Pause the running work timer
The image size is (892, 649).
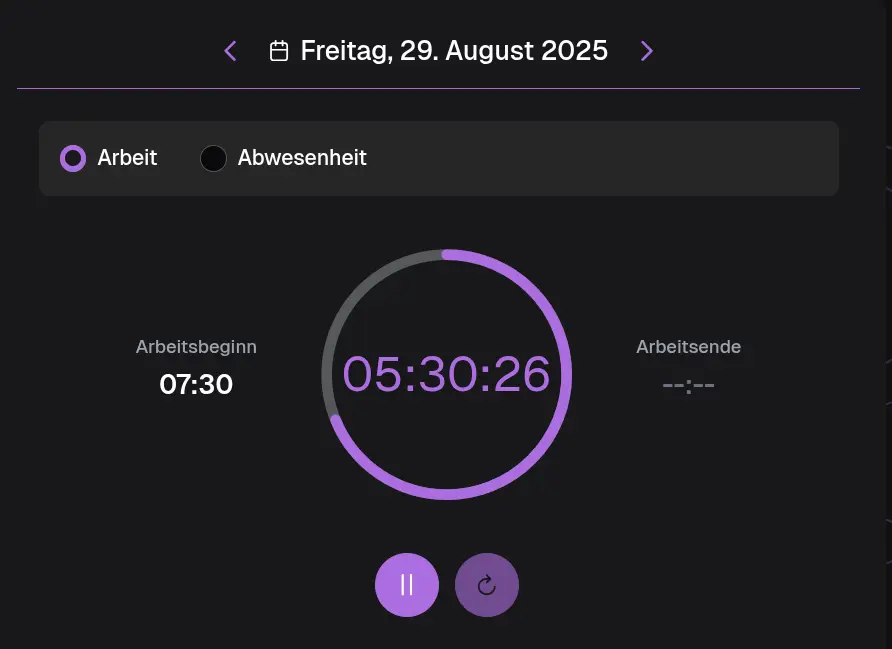click(407, 585)
